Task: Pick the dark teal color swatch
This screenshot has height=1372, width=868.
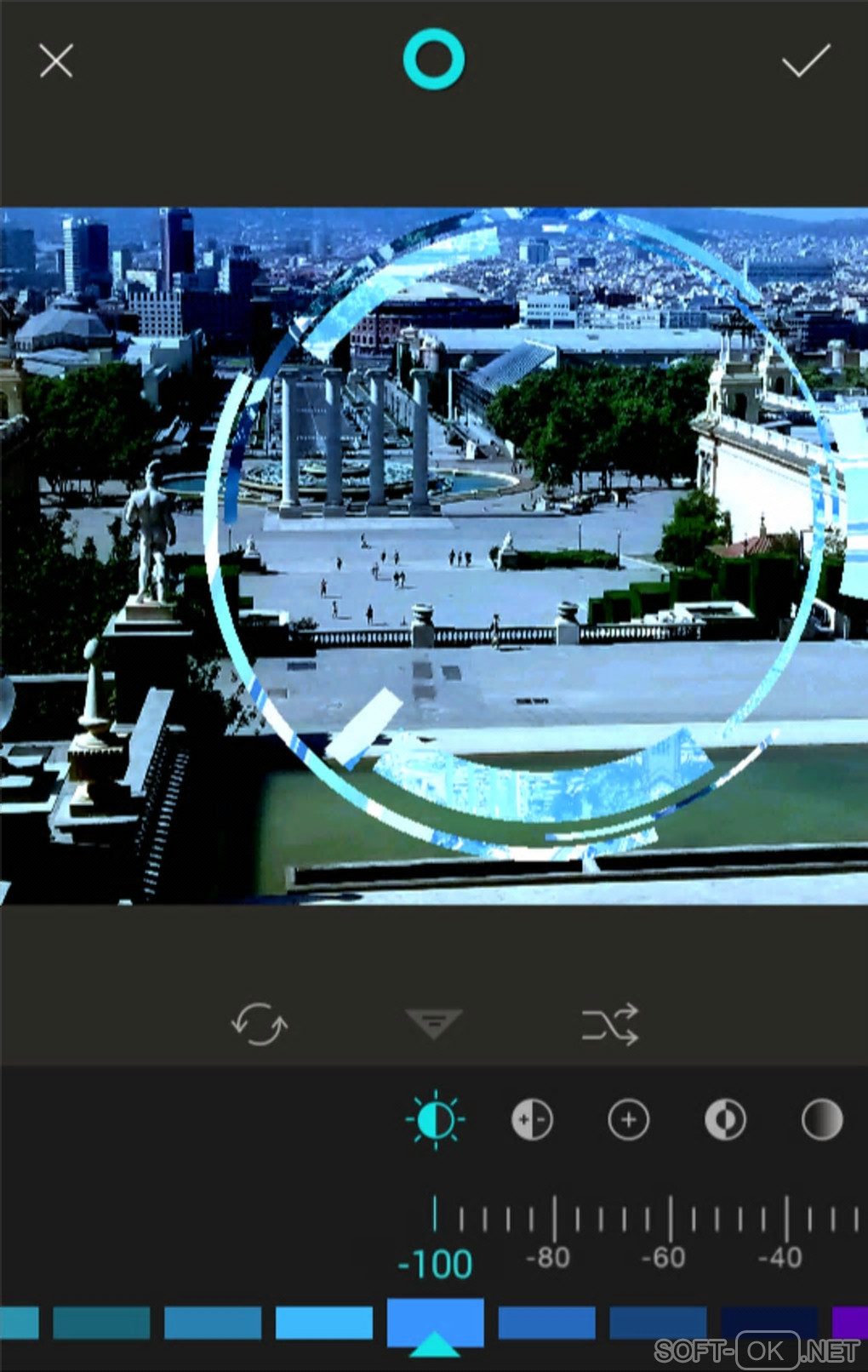Action: 101,1323
